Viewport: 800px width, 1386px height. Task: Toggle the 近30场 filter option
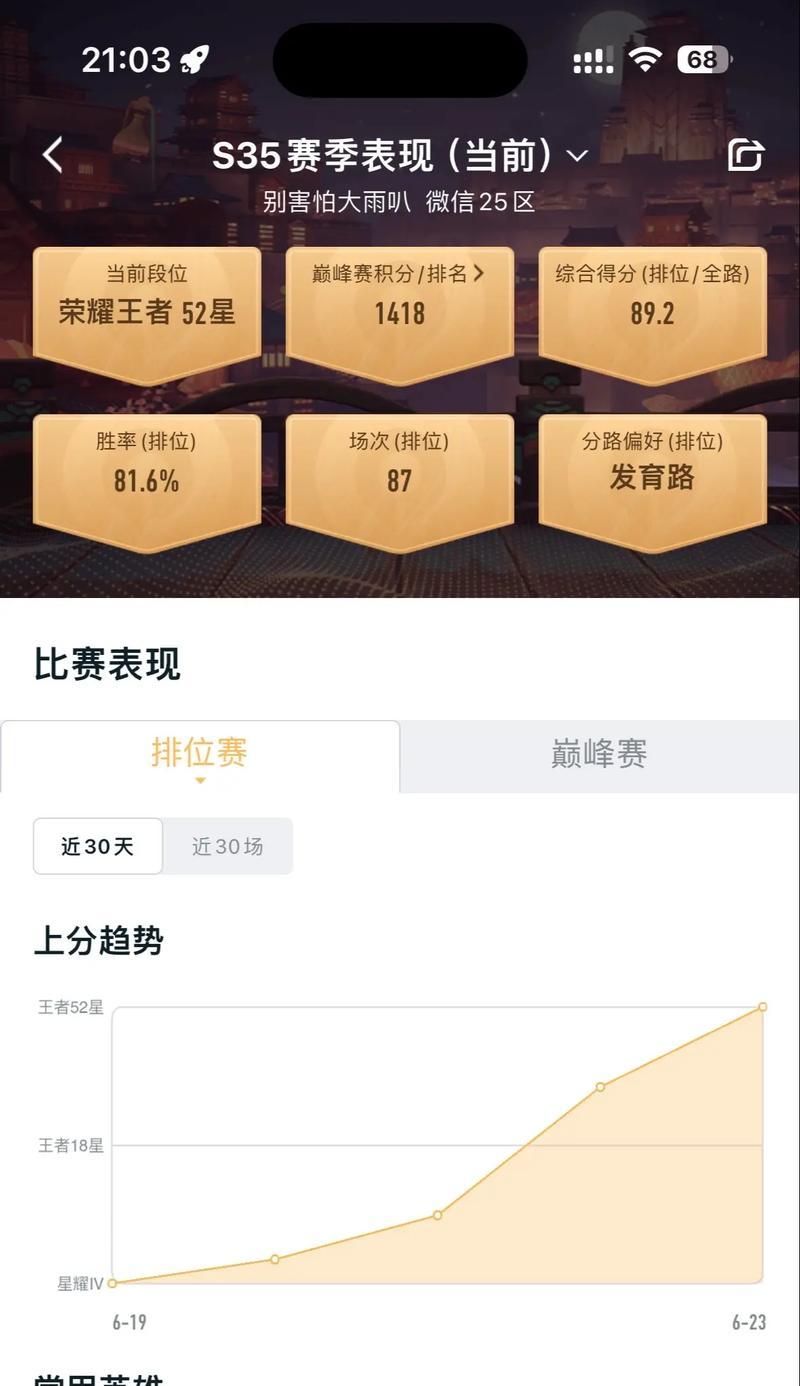pos(228,846)
